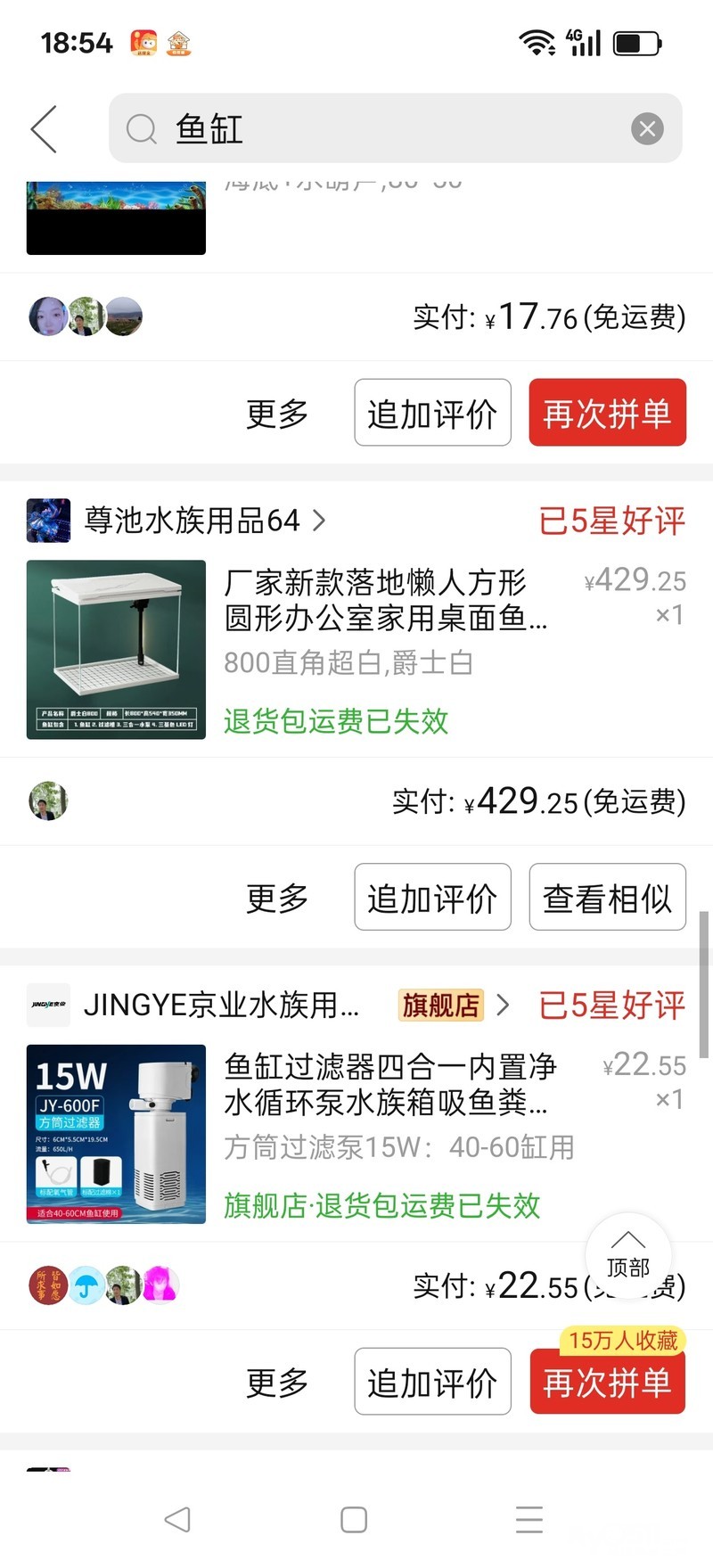The height and width of the screenshot is (1568, 713).
Task: Tap 再次拼单 for the ¥22.55 order
Action: (607, 1383)
